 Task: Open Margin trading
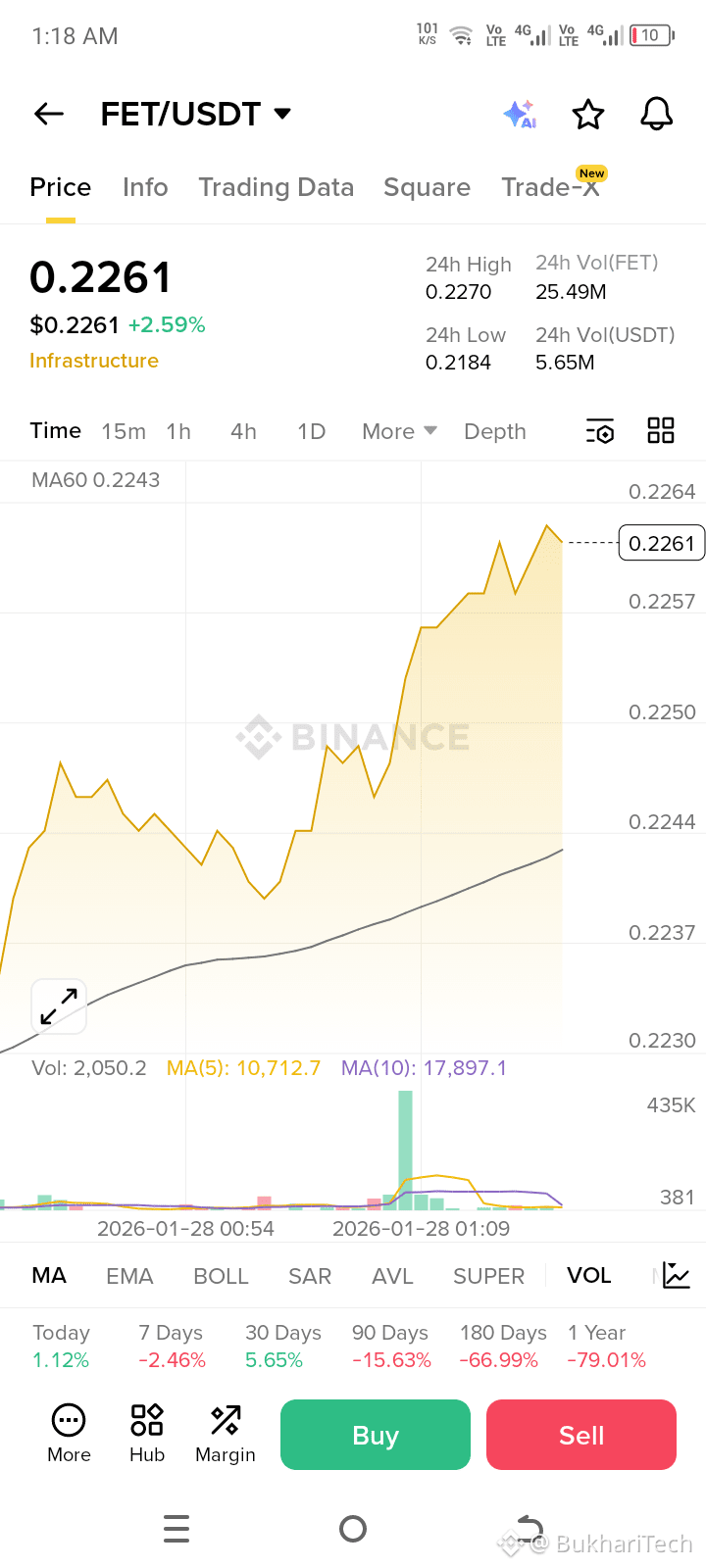click(225, 1420)
